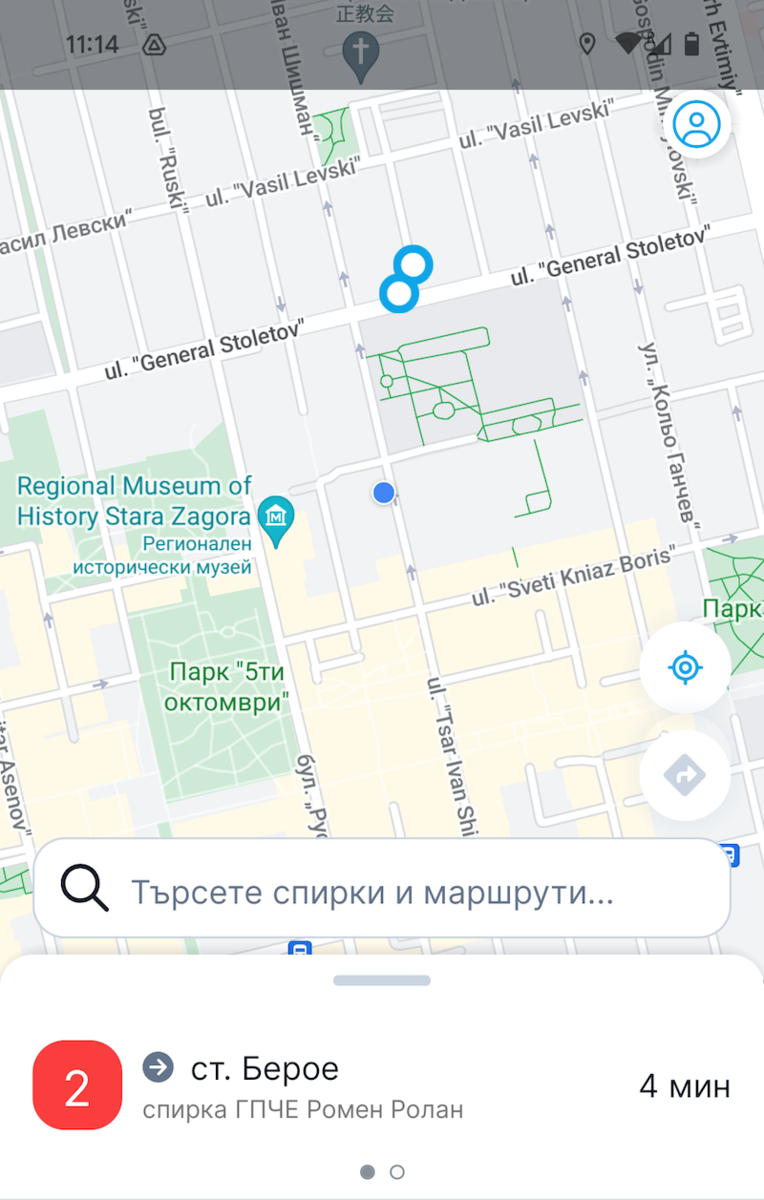The height and width of the screenshot is (1200, 764).
Task: Open line 2 towards ст. Берое
Action: [x=382, y=1084]
